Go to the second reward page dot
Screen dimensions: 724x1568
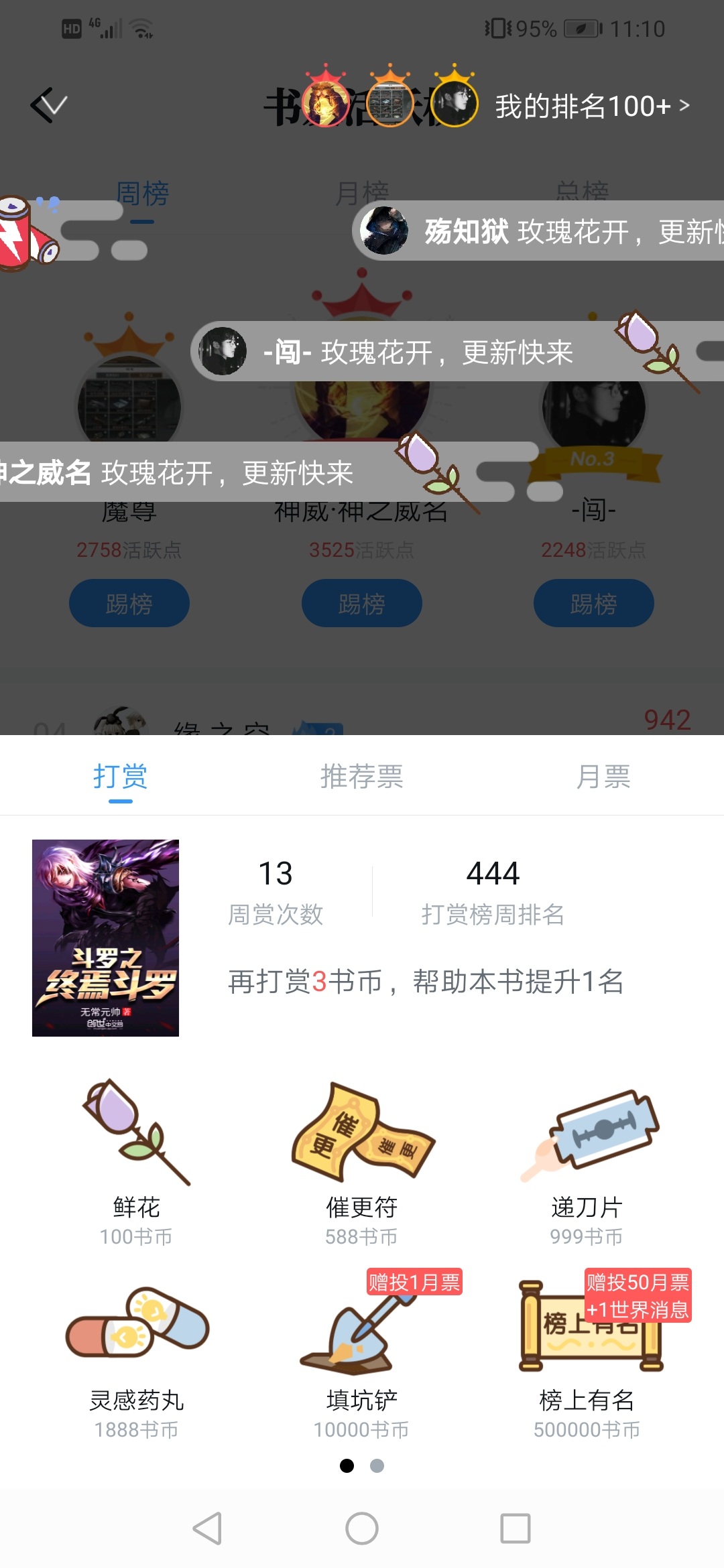(377, 1466)
